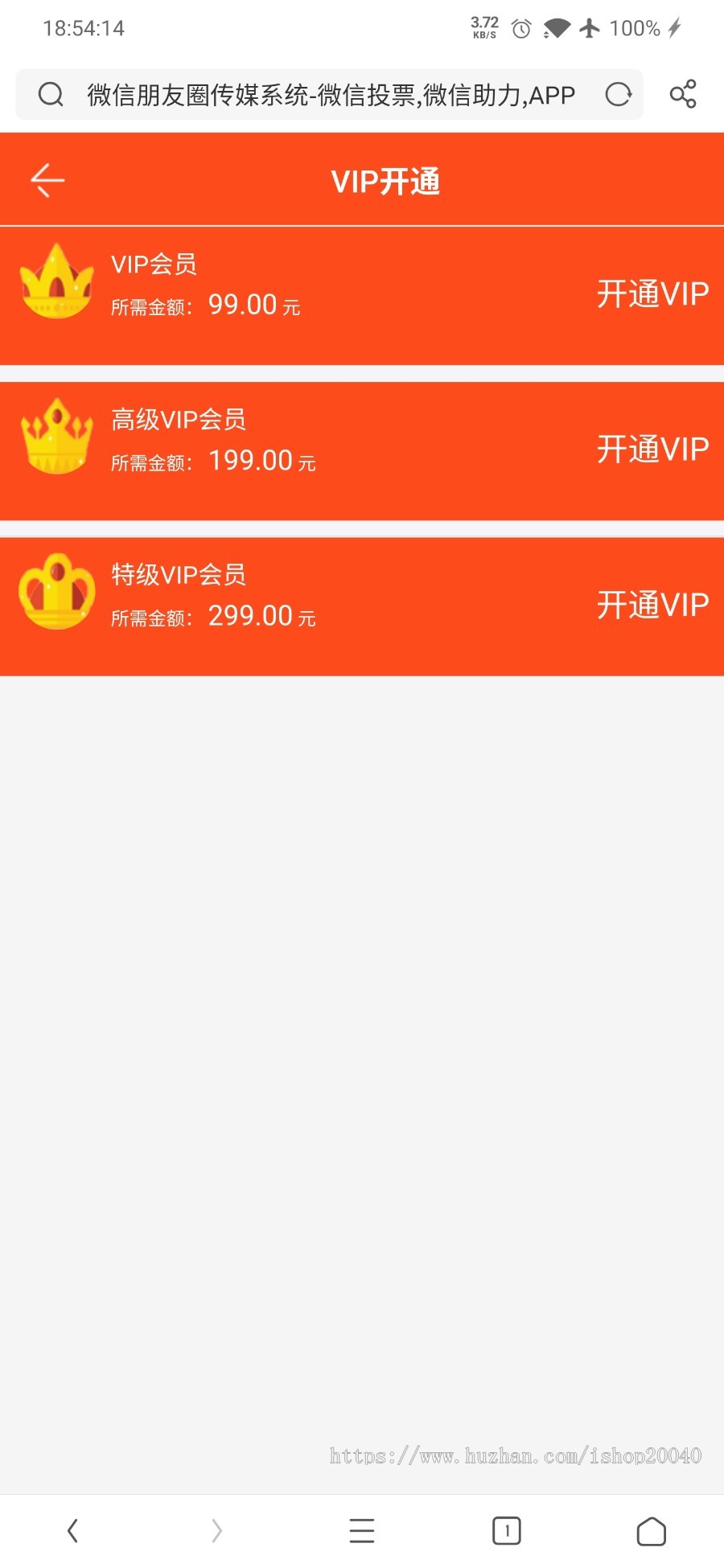This screenshot has width=724, height=1568.
Task: Open the tab switcher showing 1
Action: [x=506, y=1530]
